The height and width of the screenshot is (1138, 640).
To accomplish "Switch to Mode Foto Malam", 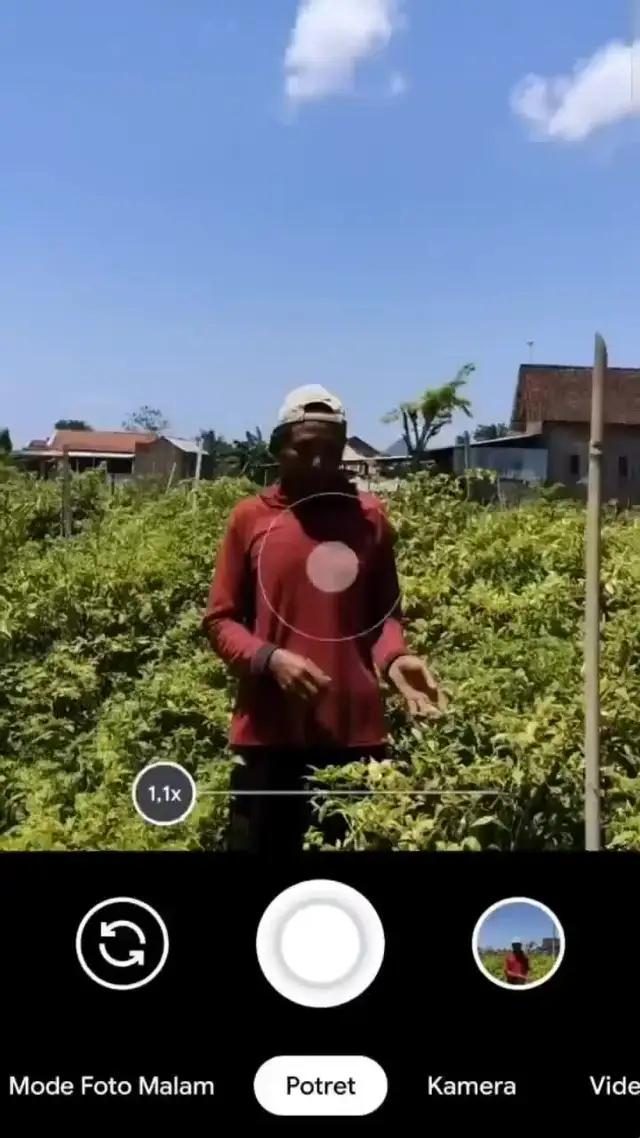I will 112,1086.
